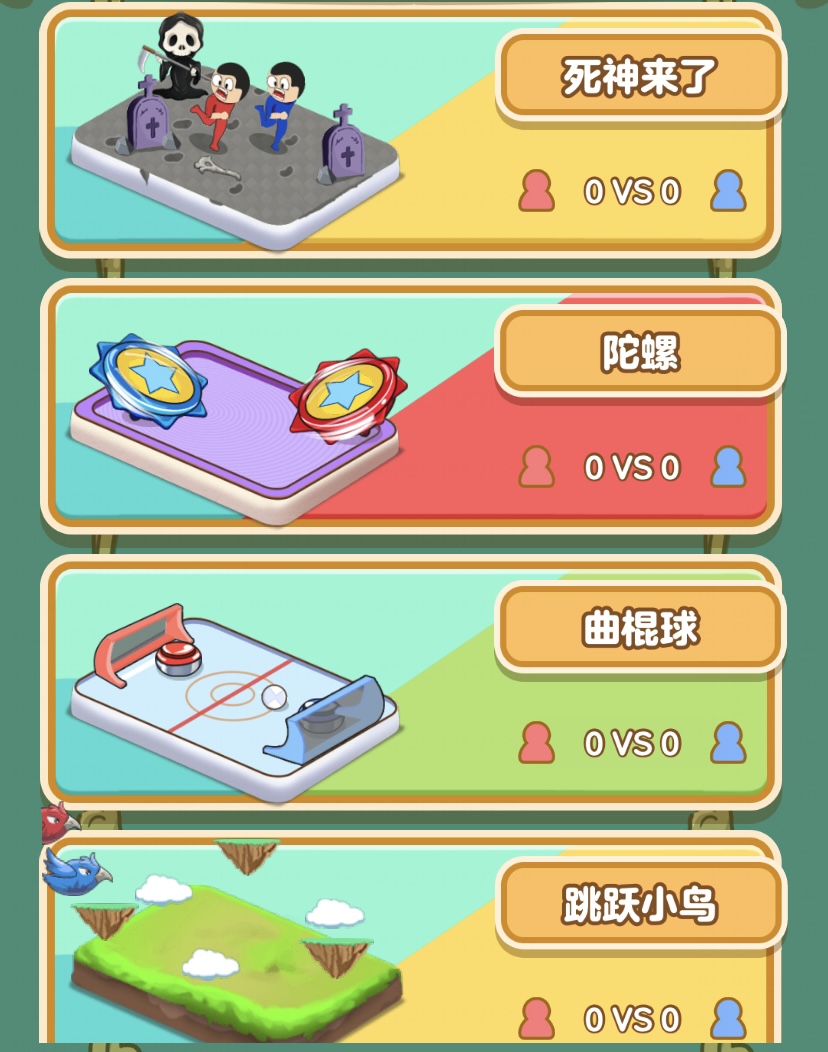Open the 死神来了 mini-game card

(x=640, y=77)
